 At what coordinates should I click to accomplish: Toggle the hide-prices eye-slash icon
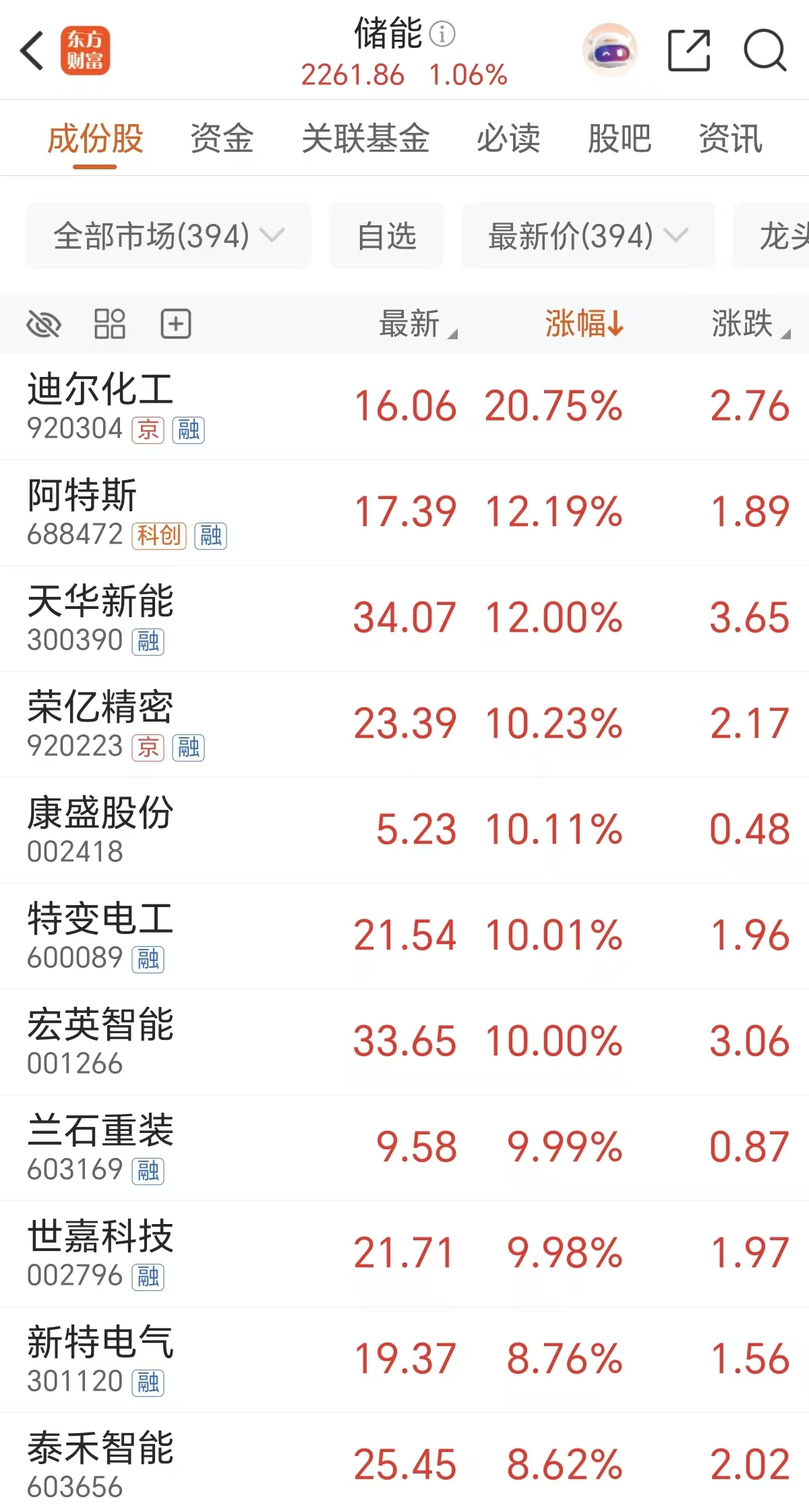(x=43, y=324)
